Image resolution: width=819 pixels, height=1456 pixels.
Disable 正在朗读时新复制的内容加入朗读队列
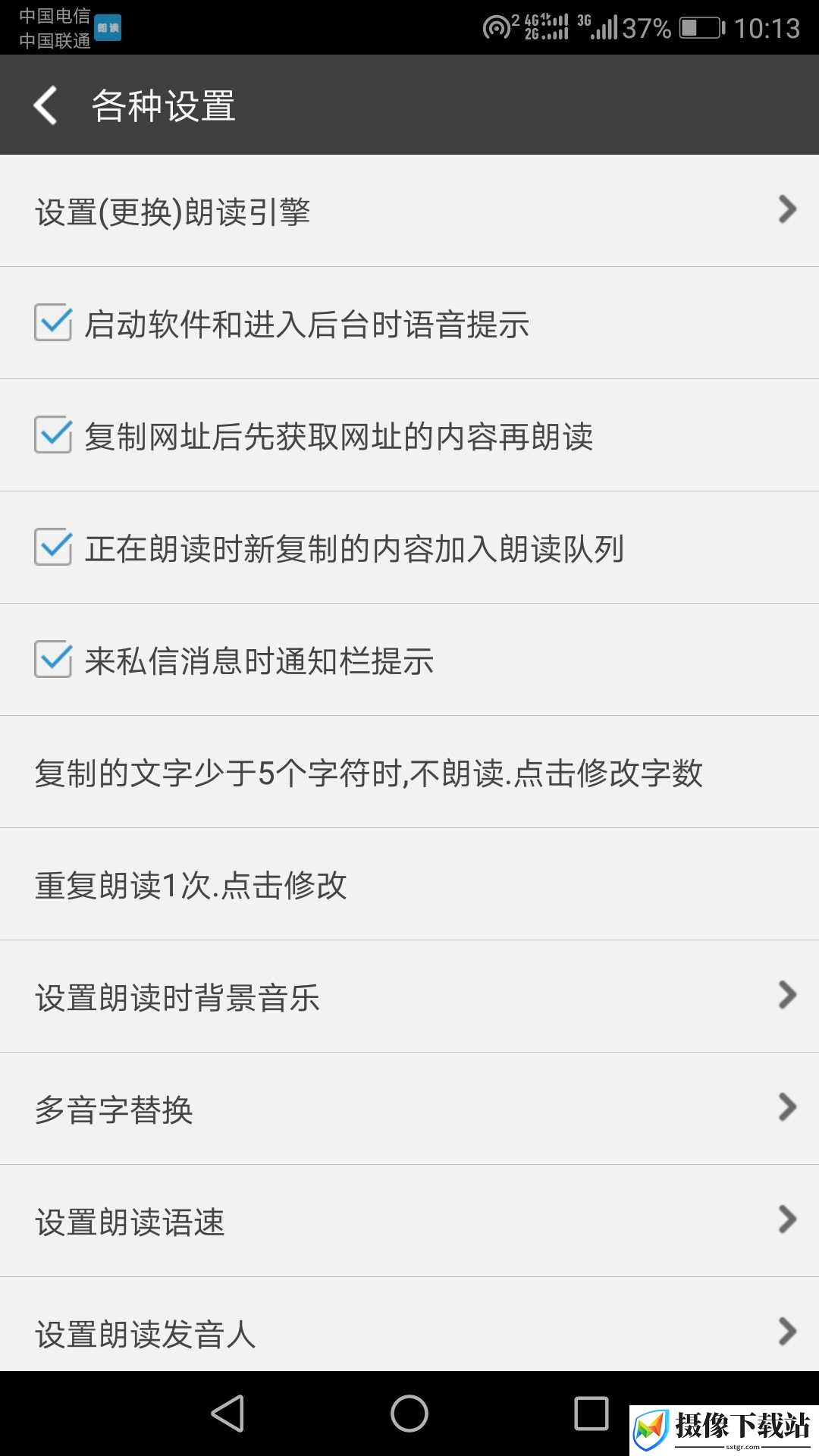53,548
